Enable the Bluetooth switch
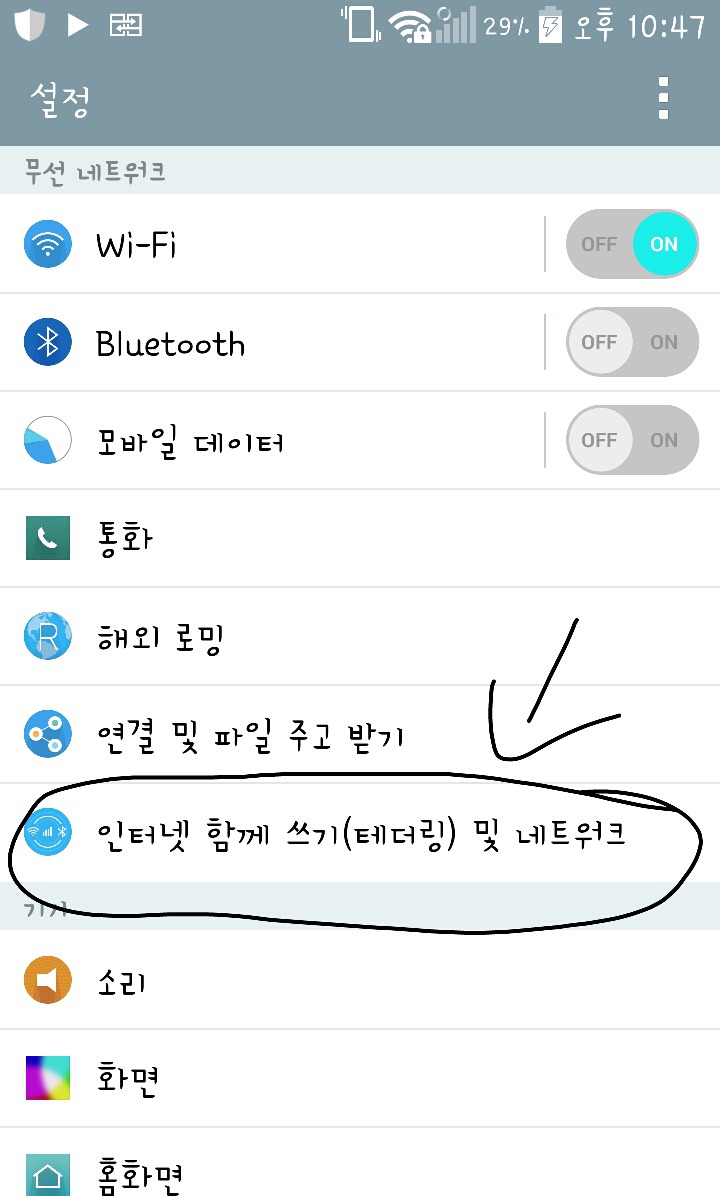720x1196 pixels. click(x=632, y=342)
